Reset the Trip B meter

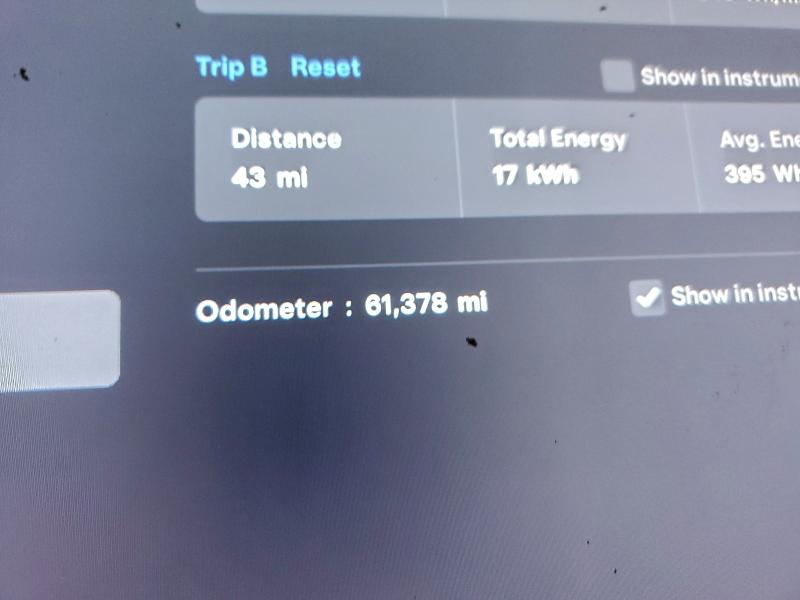tap(325, 67)
